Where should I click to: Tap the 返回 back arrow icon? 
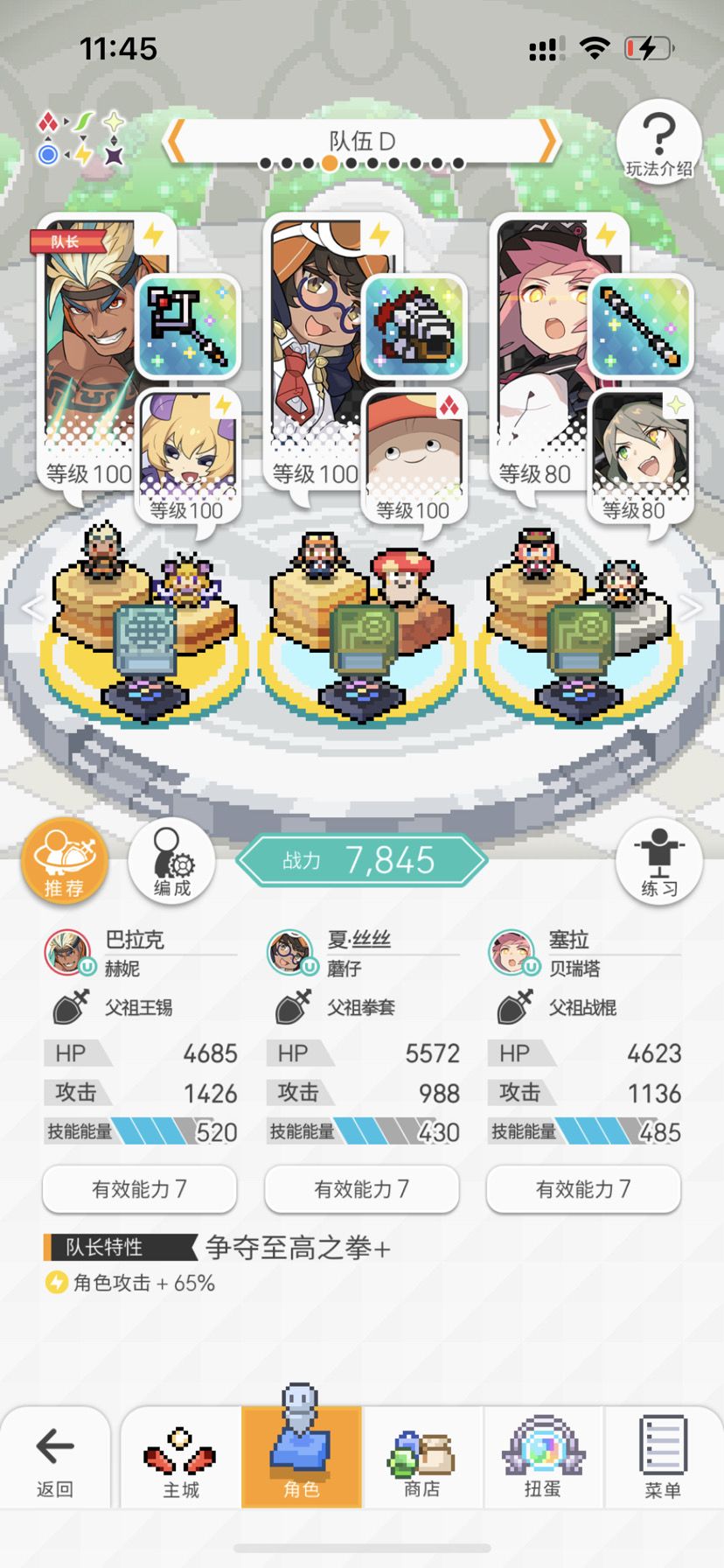54,1457
